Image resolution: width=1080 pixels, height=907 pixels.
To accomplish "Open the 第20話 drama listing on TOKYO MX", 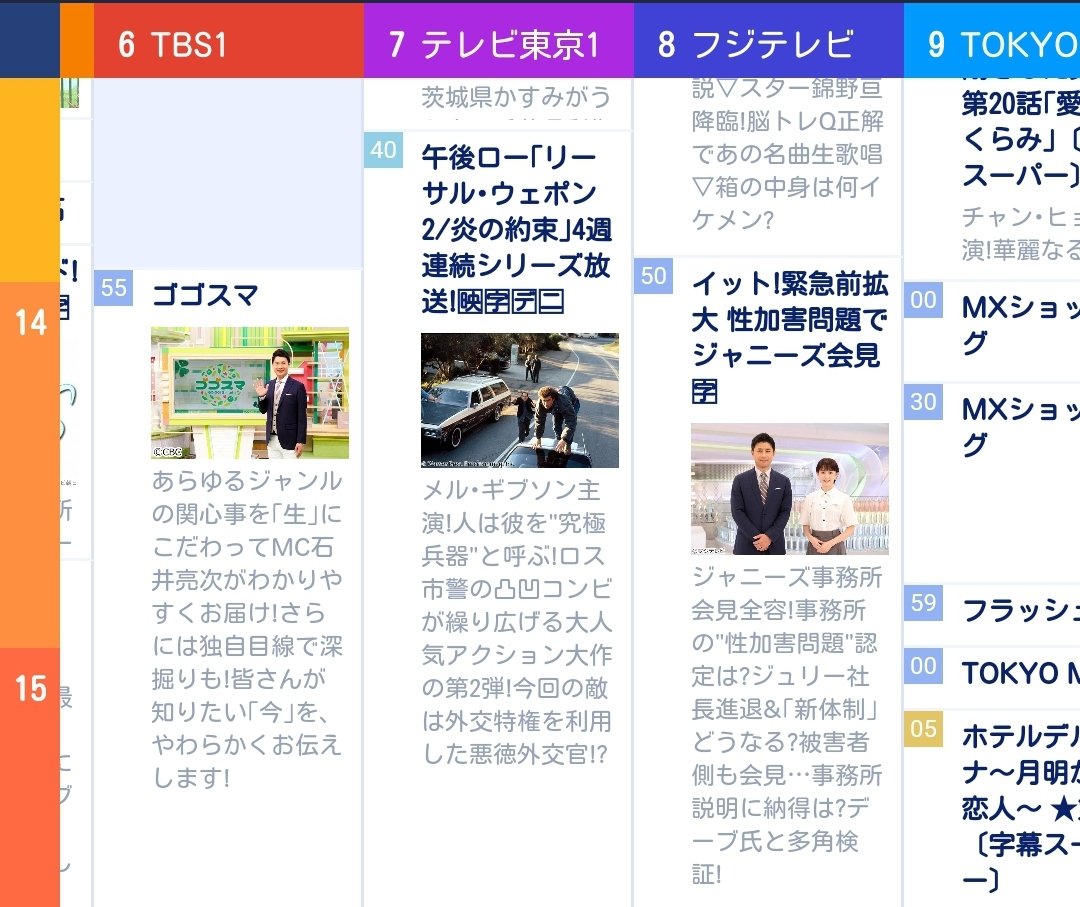I will click(x=992, y=178).
